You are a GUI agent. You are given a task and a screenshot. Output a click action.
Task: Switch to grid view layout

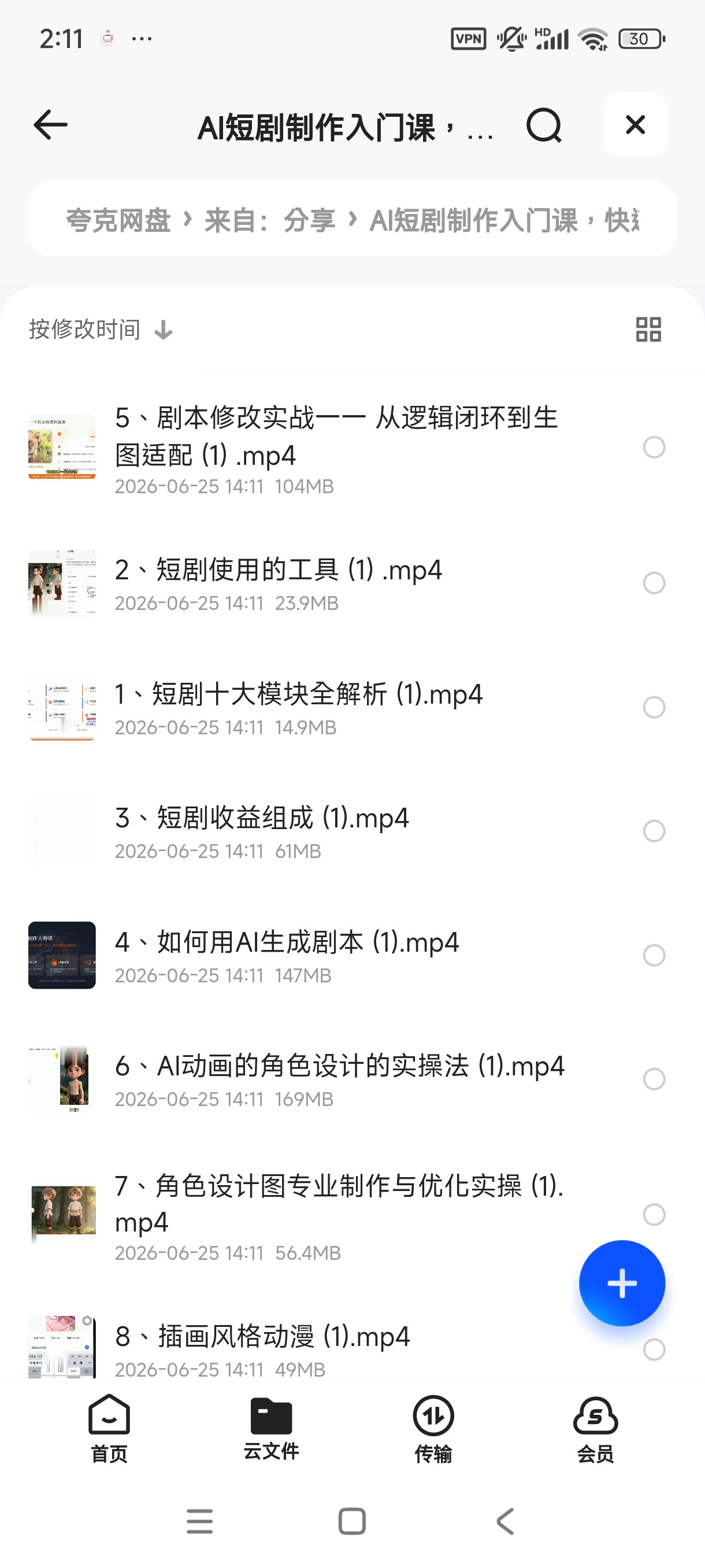point(648,330)
